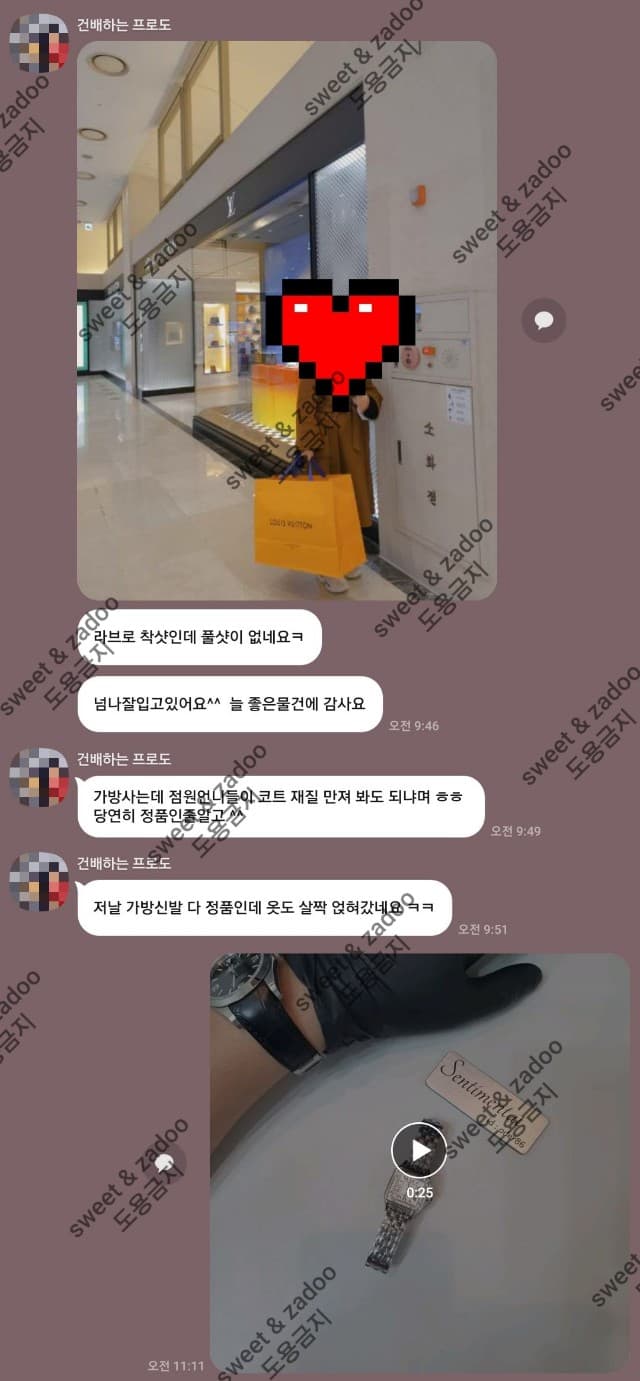
Task: Play the 0:25 watch video
Action: point(419,1151)
